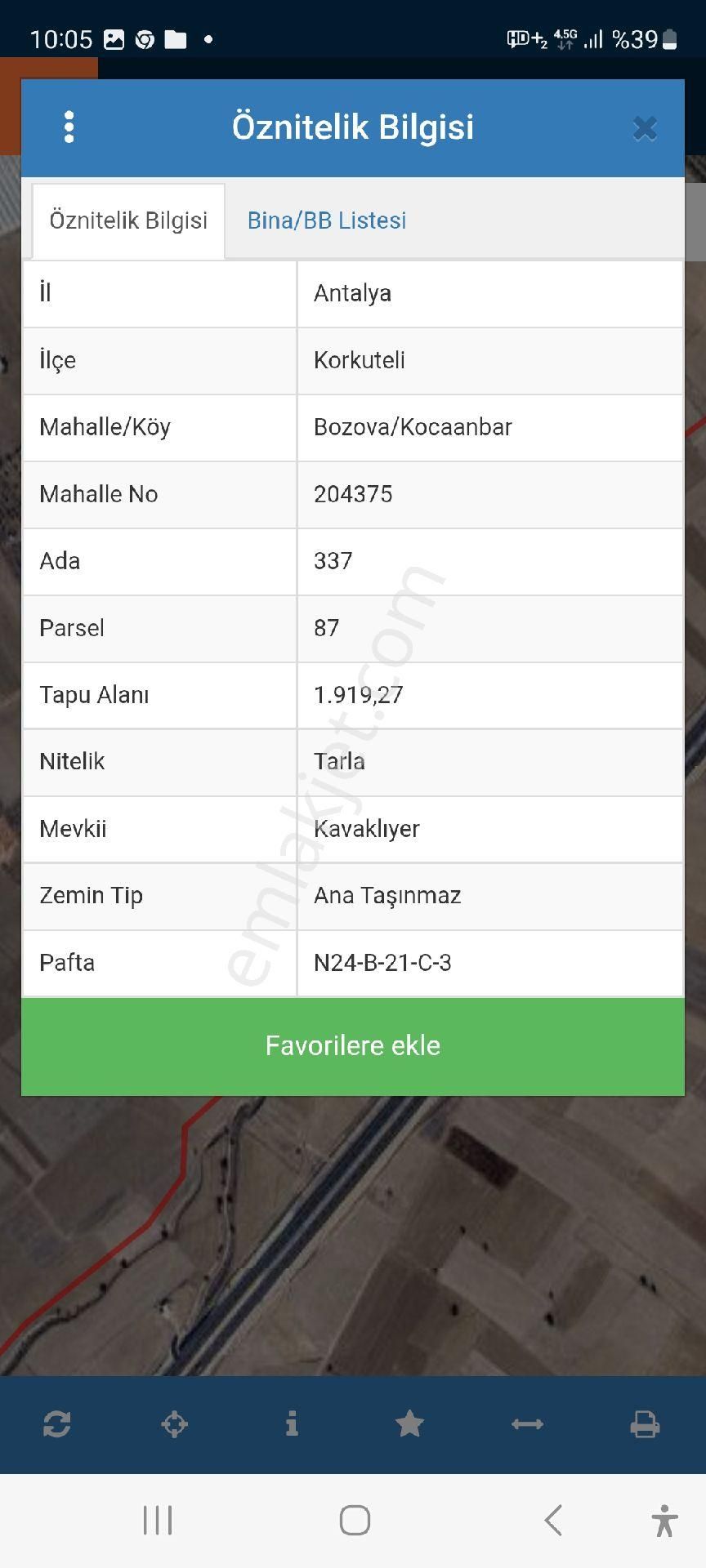706x1568 pixels.
Task: Refresh the map view
Action: [56, 1424]
